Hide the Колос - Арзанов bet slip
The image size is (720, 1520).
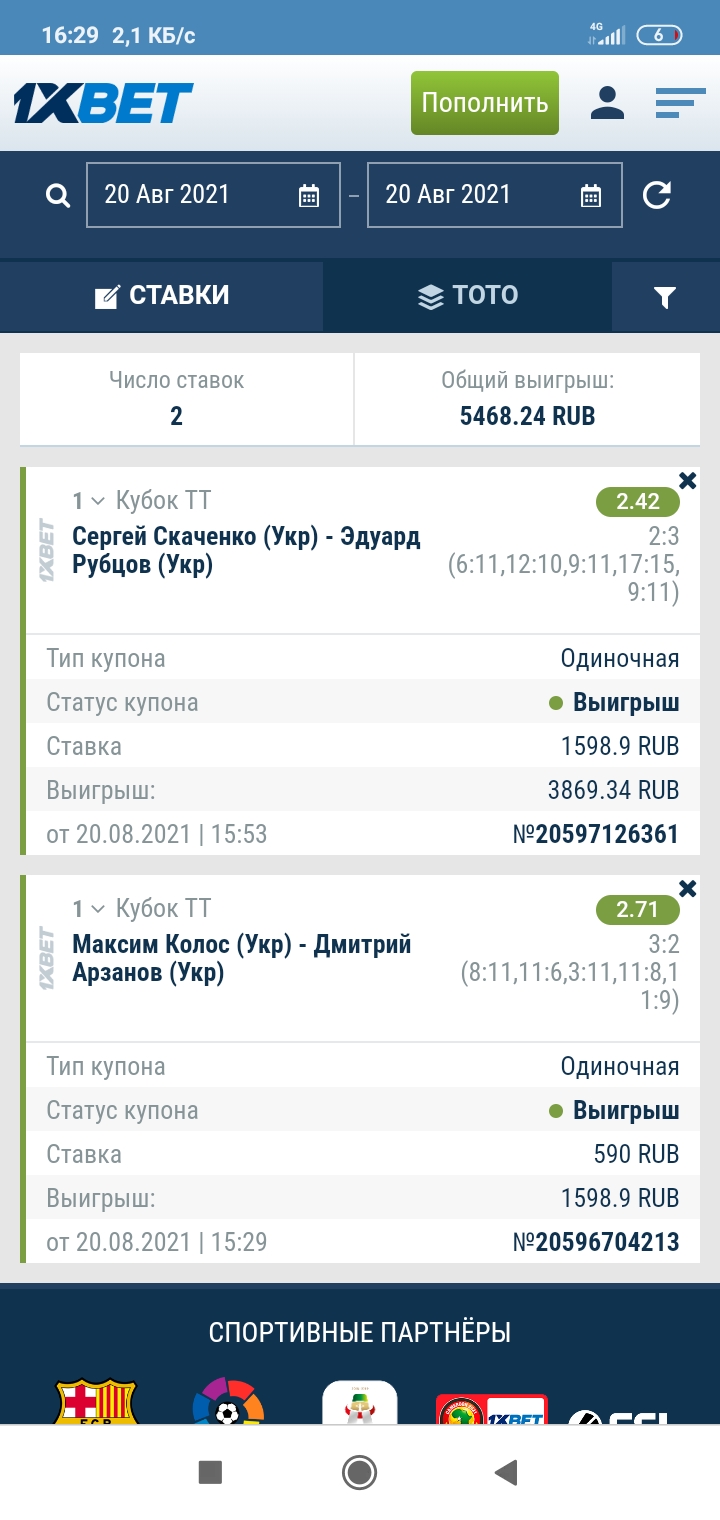[x=688, y=889]
